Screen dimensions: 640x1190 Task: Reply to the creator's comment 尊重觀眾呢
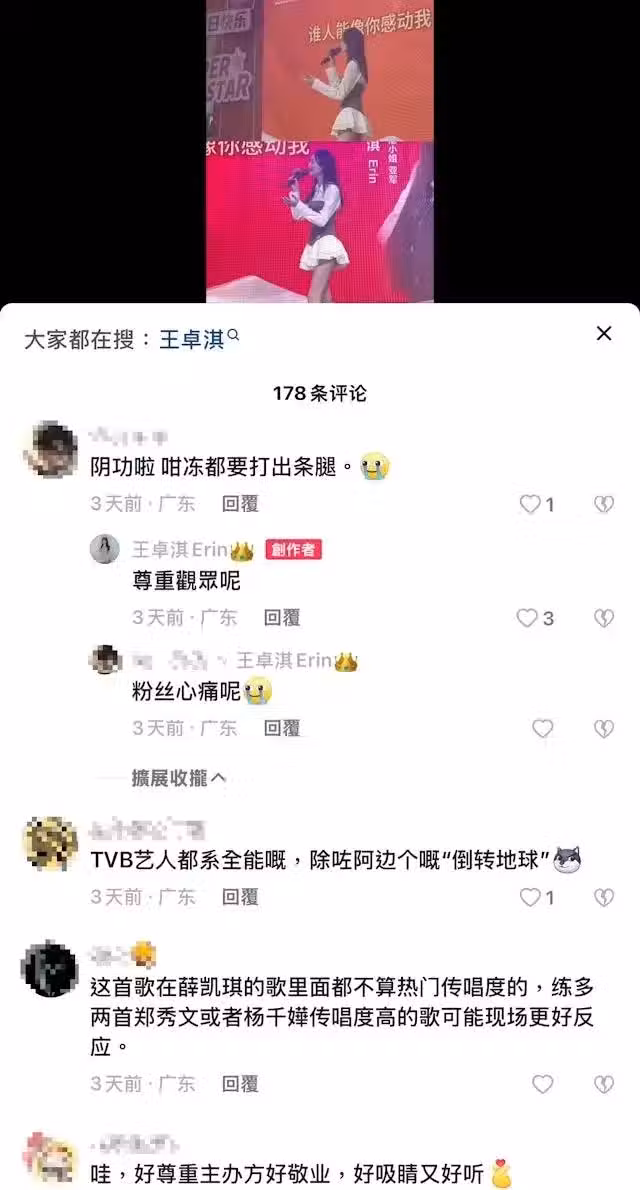(x=282, y=618)
